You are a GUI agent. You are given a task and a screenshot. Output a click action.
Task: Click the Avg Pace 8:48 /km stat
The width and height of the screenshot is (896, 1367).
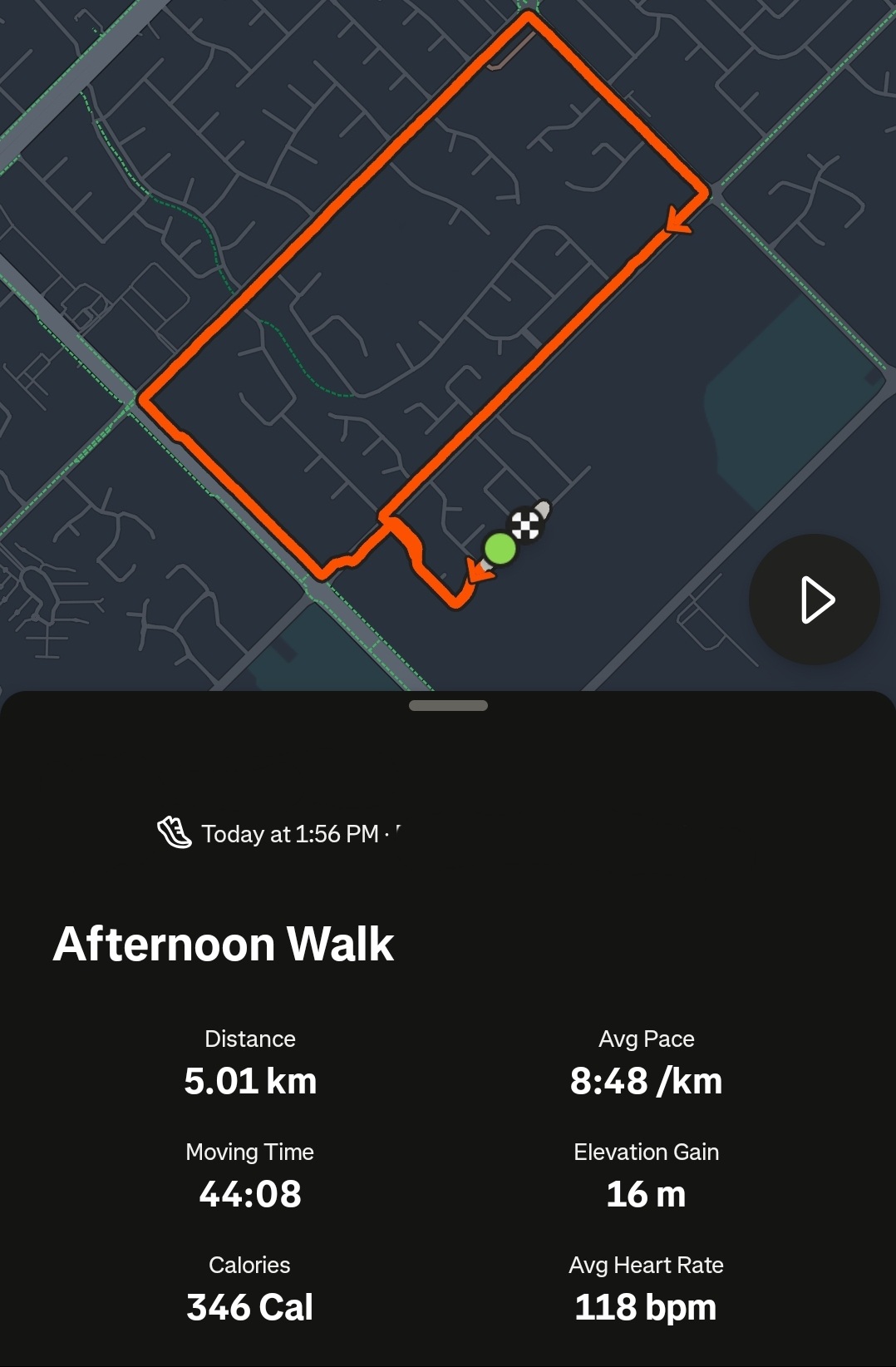[645, 1081]
